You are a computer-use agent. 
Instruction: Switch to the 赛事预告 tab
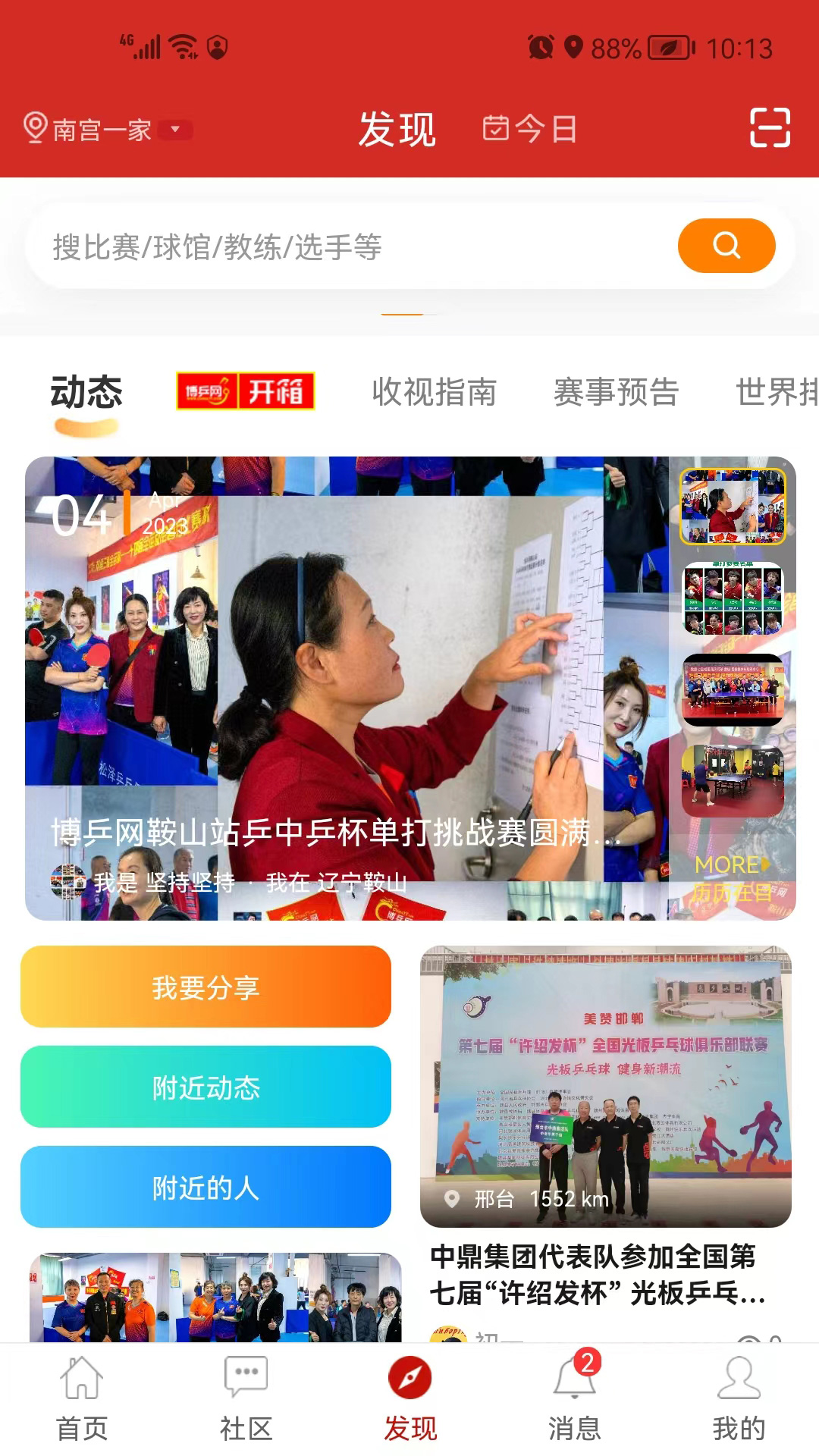tap(616, 392)
